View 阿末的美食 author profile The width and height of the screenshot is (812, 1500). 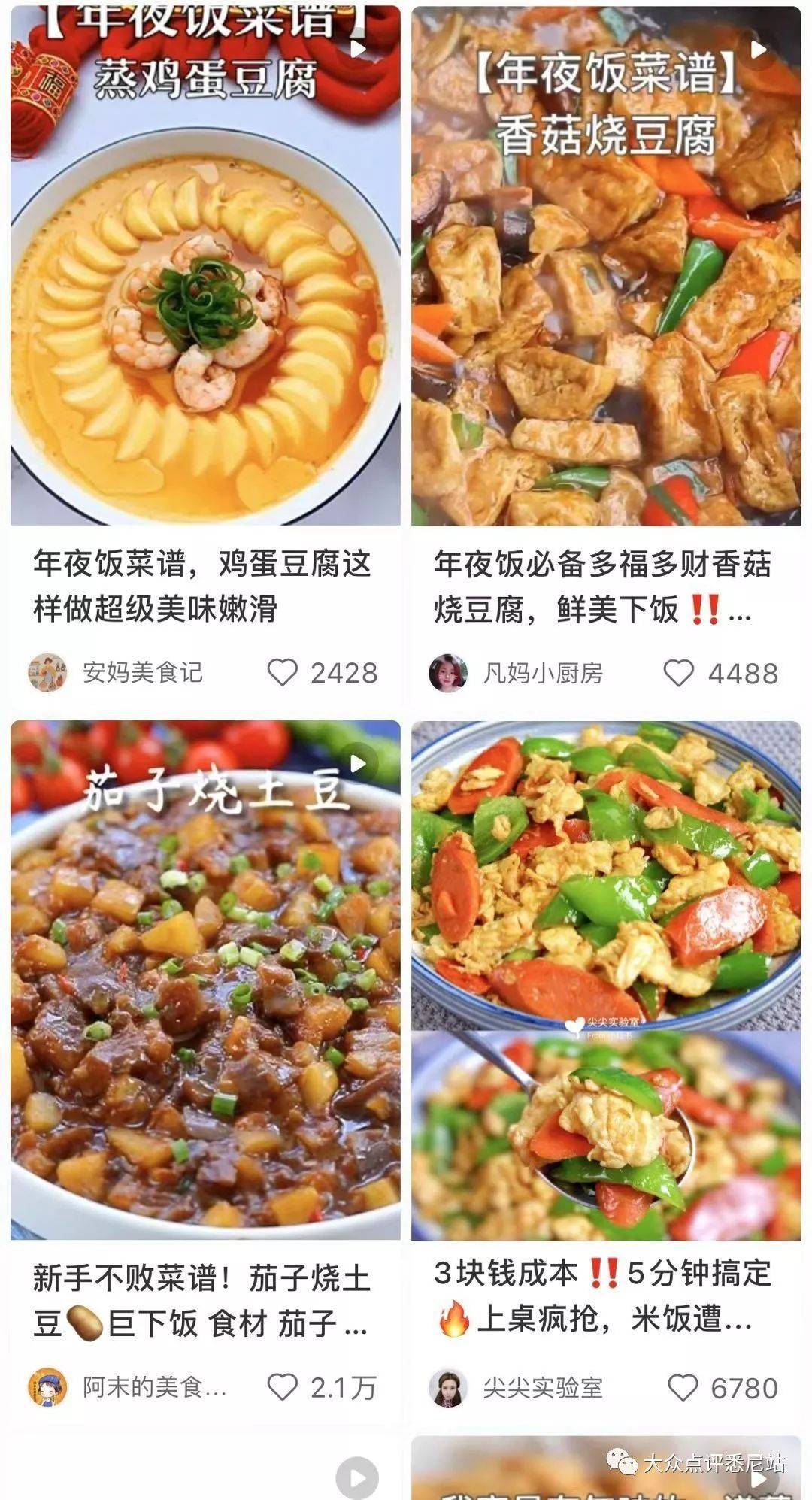(127, 1387)
